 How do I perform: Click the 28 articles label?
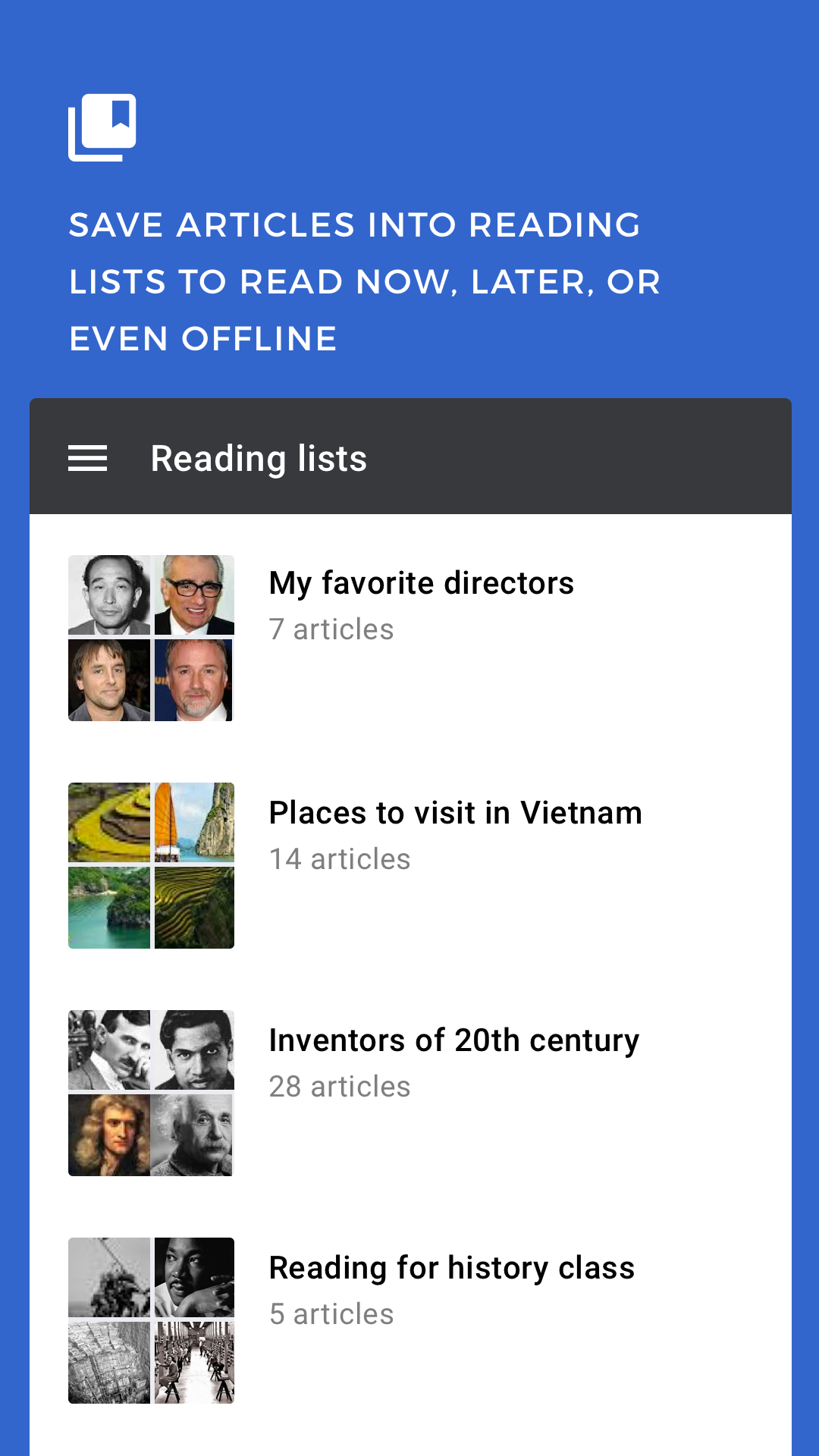point(340,1086)
